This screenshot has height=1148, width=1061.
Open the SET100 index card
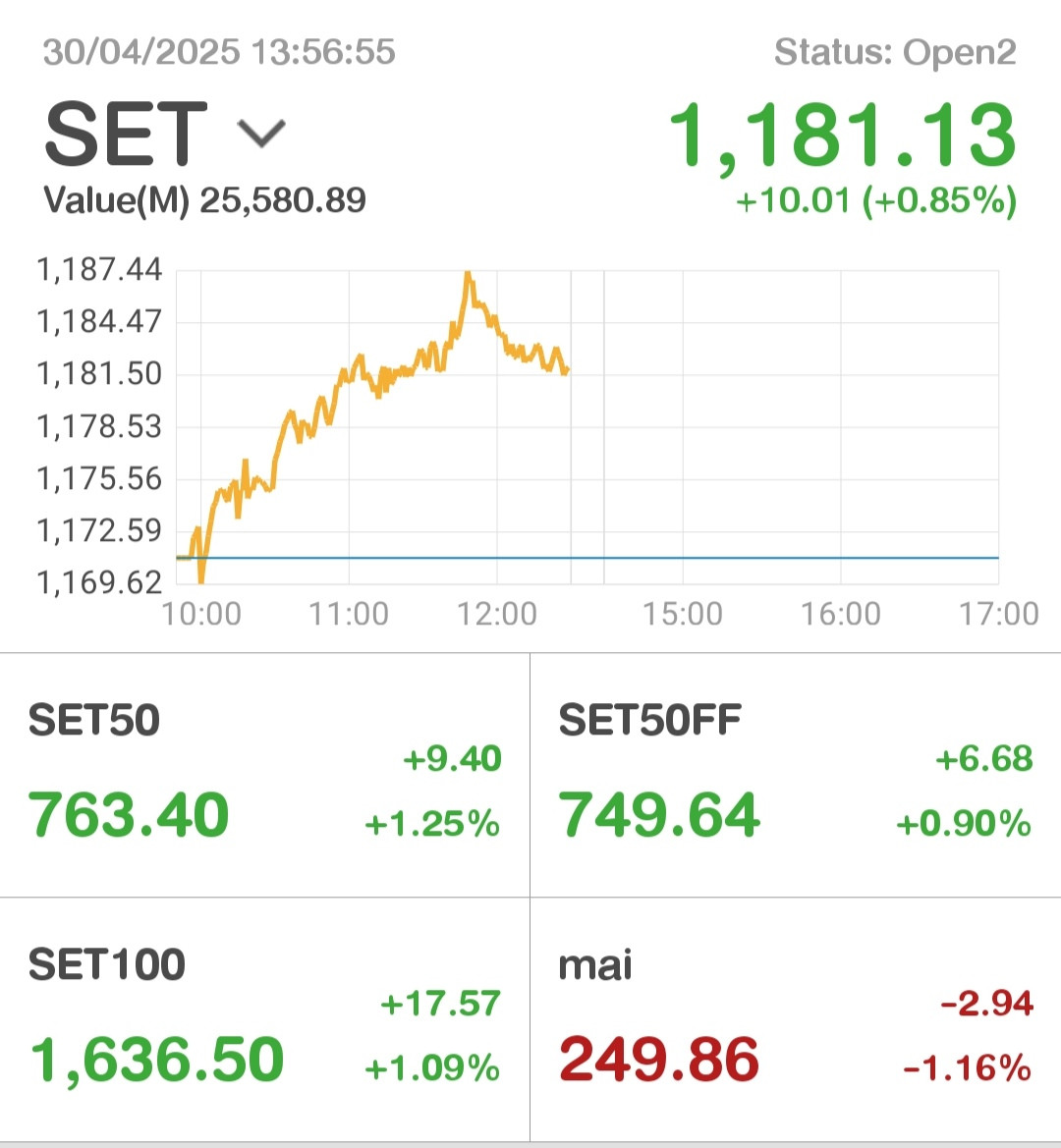(x=264, y=1019)
